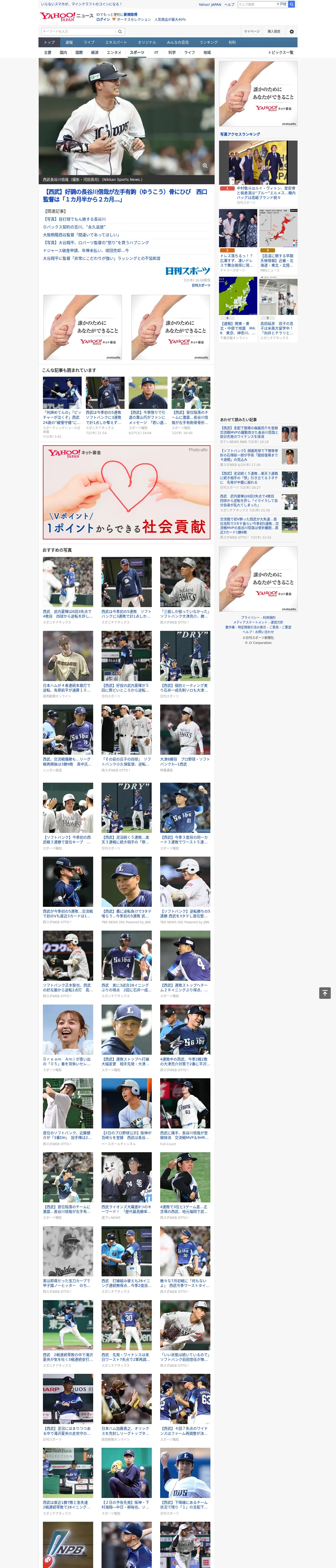336x1568 pixels.
Task: Select the エンタメ category
Action: [x=114, y=52]
